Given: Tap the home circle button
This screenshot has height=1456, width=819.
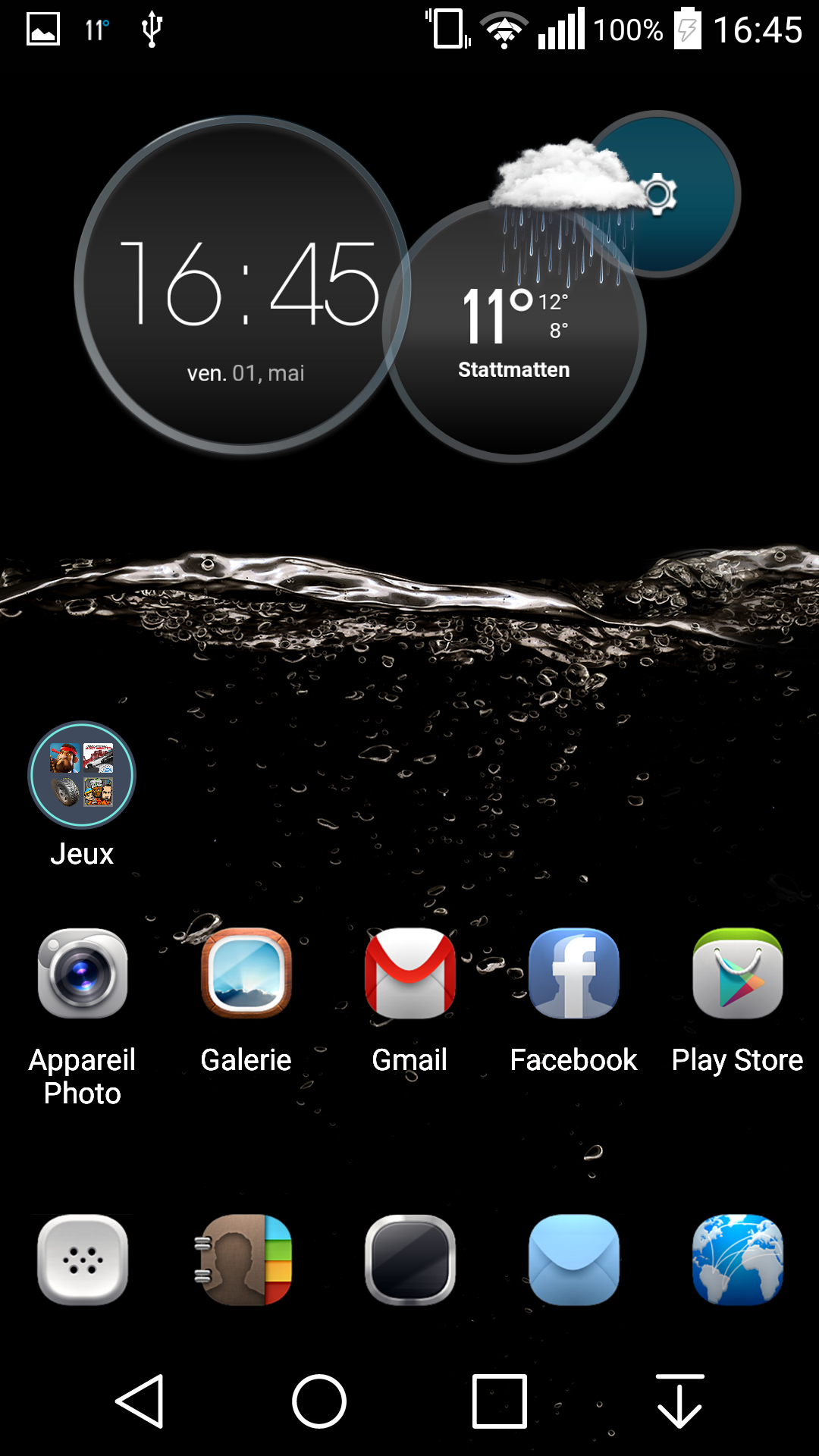Looking at the screenshot, I should click(x=319, y=1401).
